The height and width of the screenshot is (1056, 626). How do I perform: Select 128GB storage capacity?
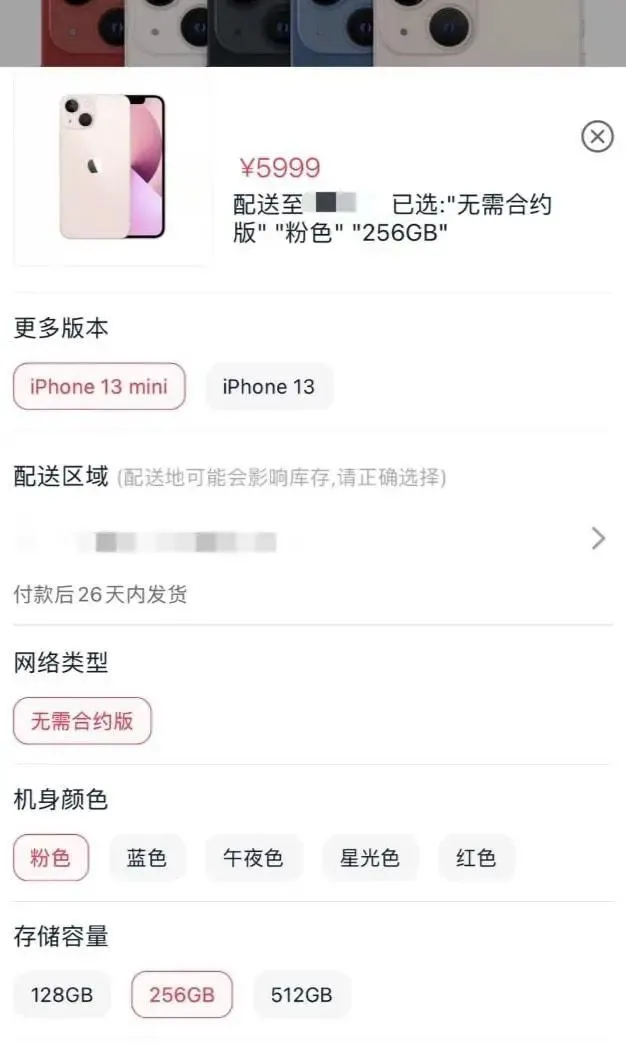[62, 995]
